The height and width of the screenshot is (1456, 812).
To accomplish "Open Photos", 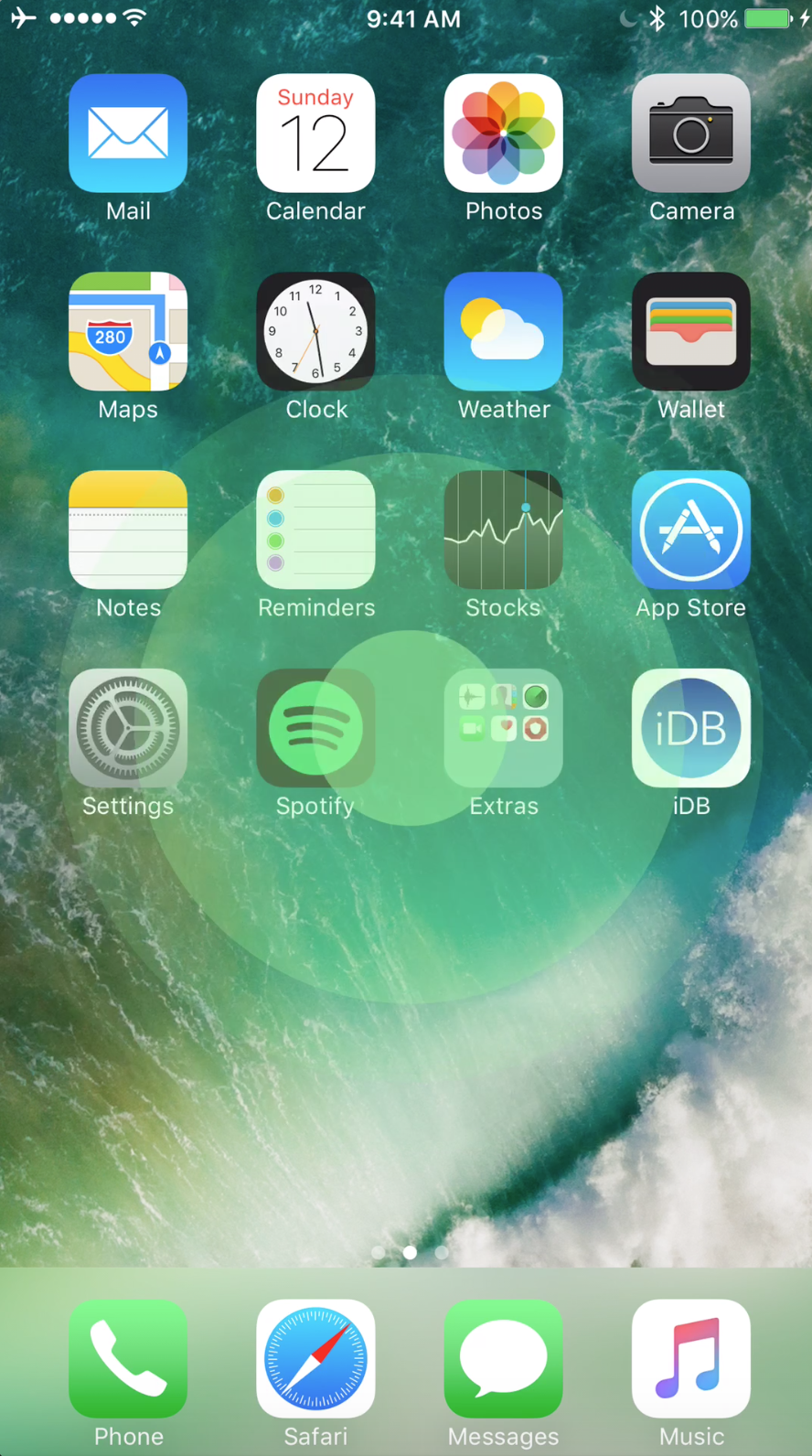I will point(503,134).
